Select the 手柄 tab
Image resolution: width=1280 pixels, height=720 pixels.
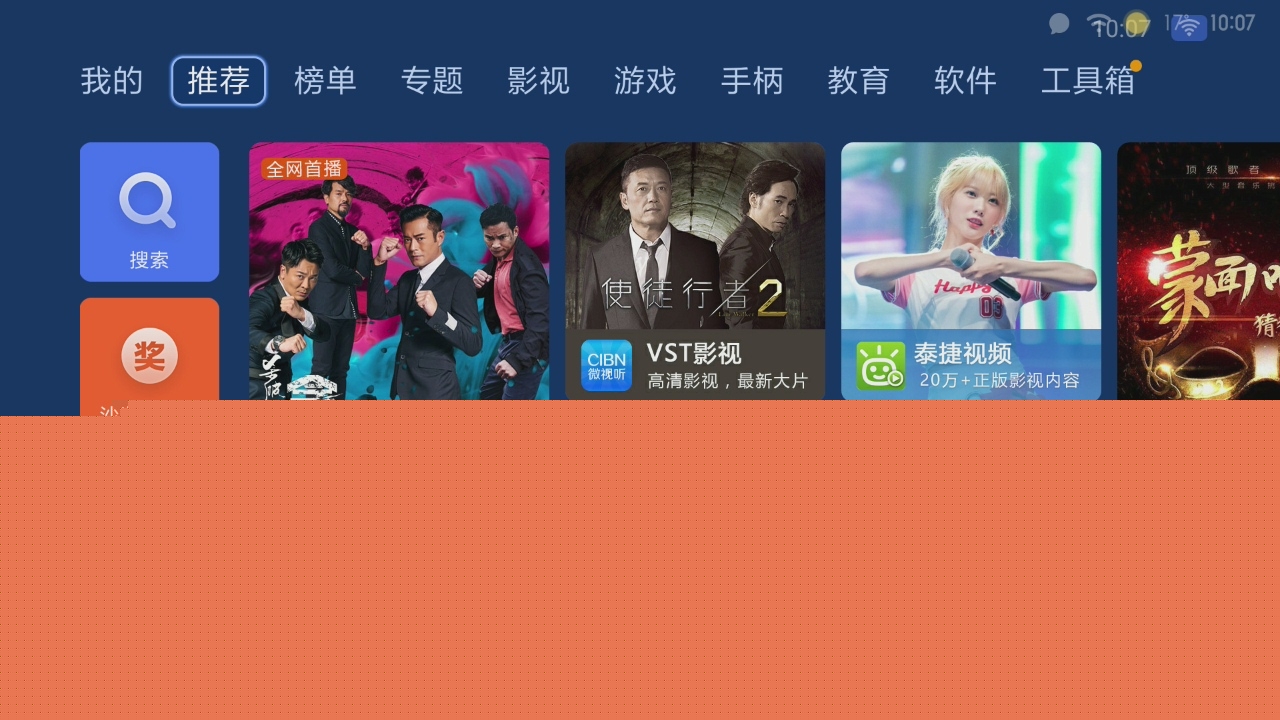tap(752, 81)
